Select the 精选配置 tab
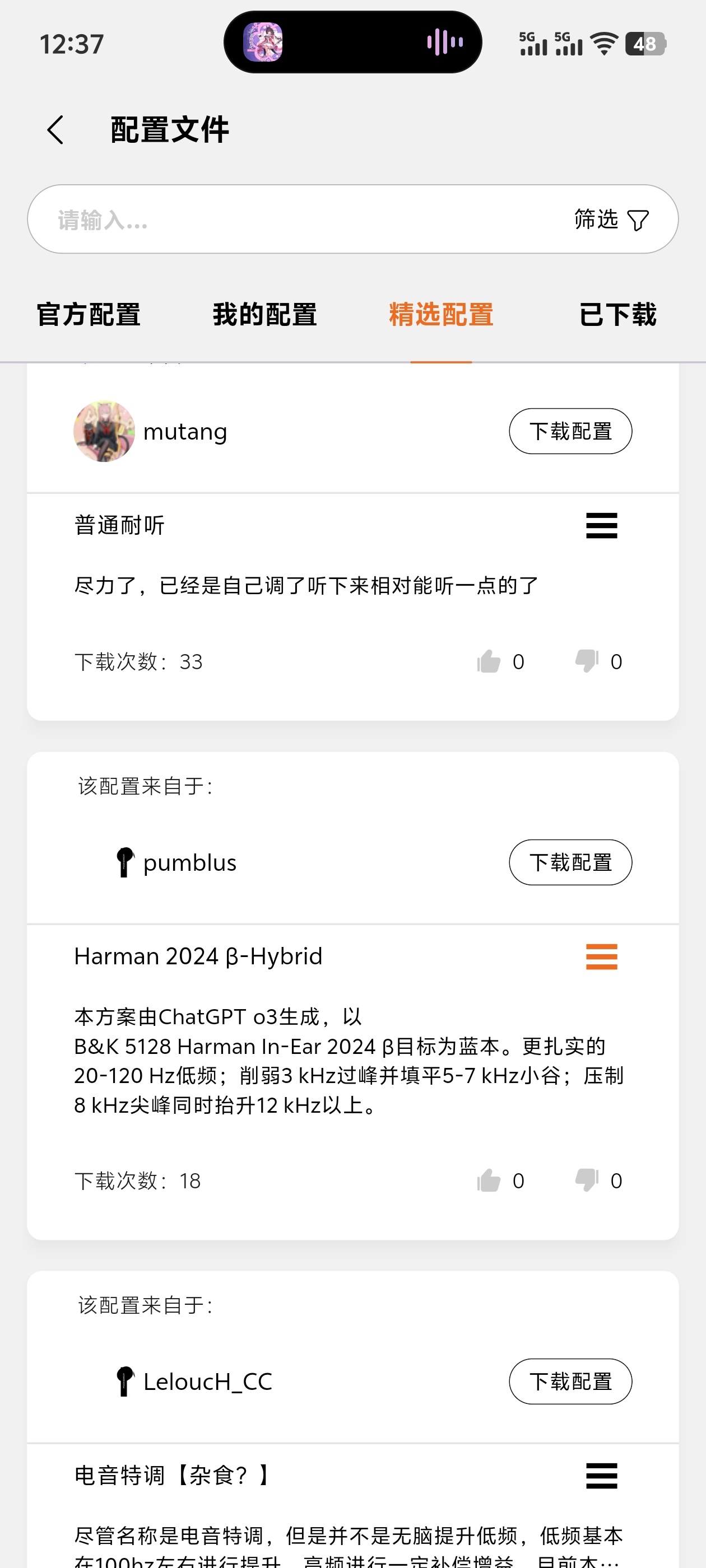 (441, 315)
